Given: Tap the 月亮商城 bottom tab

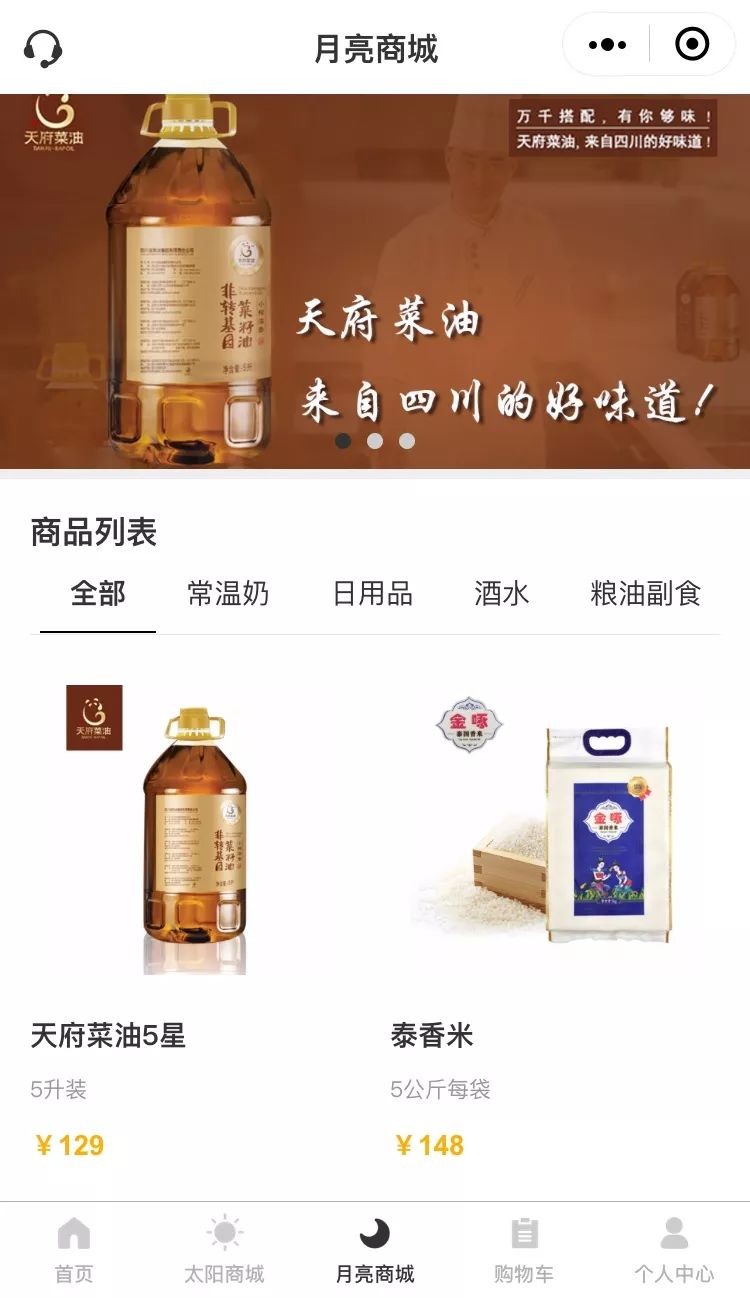Looking at the screenshot, I should click(x=375, y=1250).
